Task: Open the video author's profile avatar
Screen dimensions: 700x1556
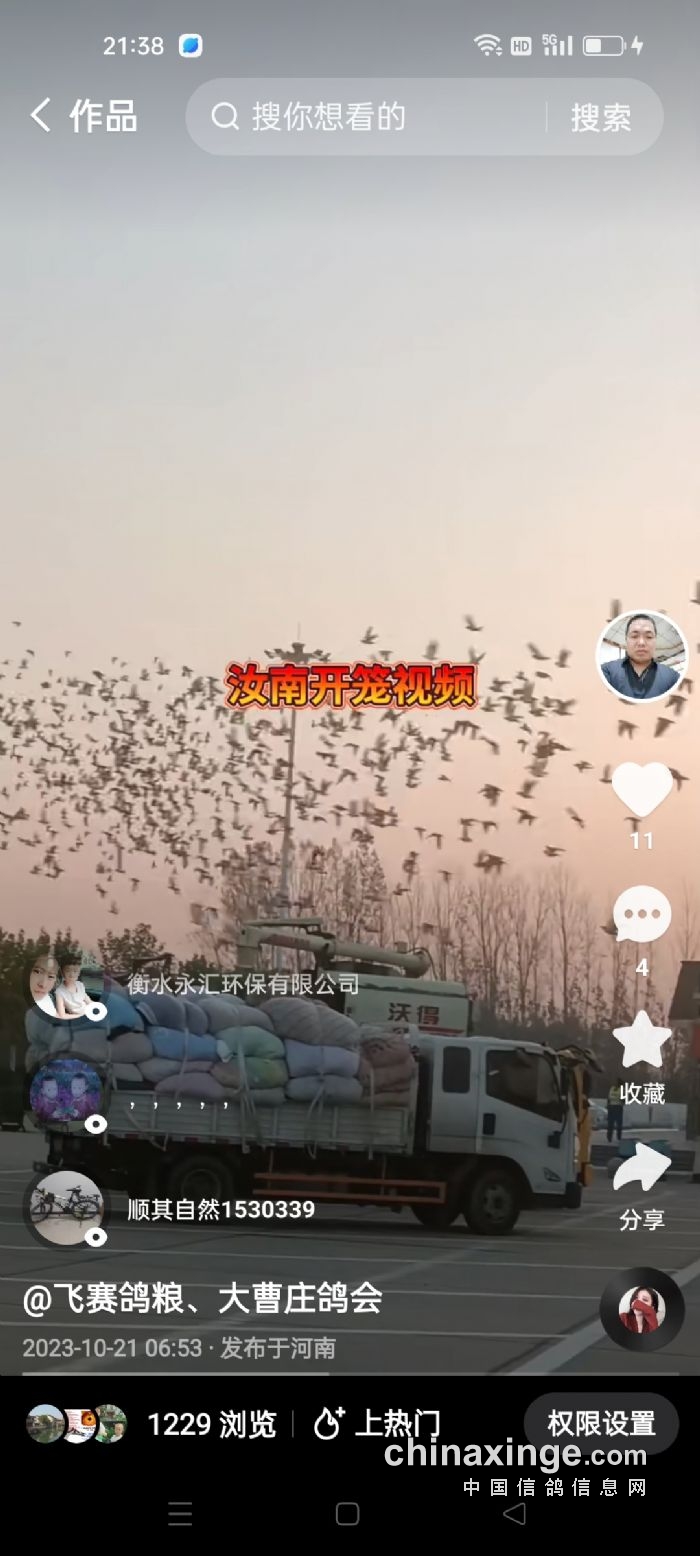Action: 641,656
